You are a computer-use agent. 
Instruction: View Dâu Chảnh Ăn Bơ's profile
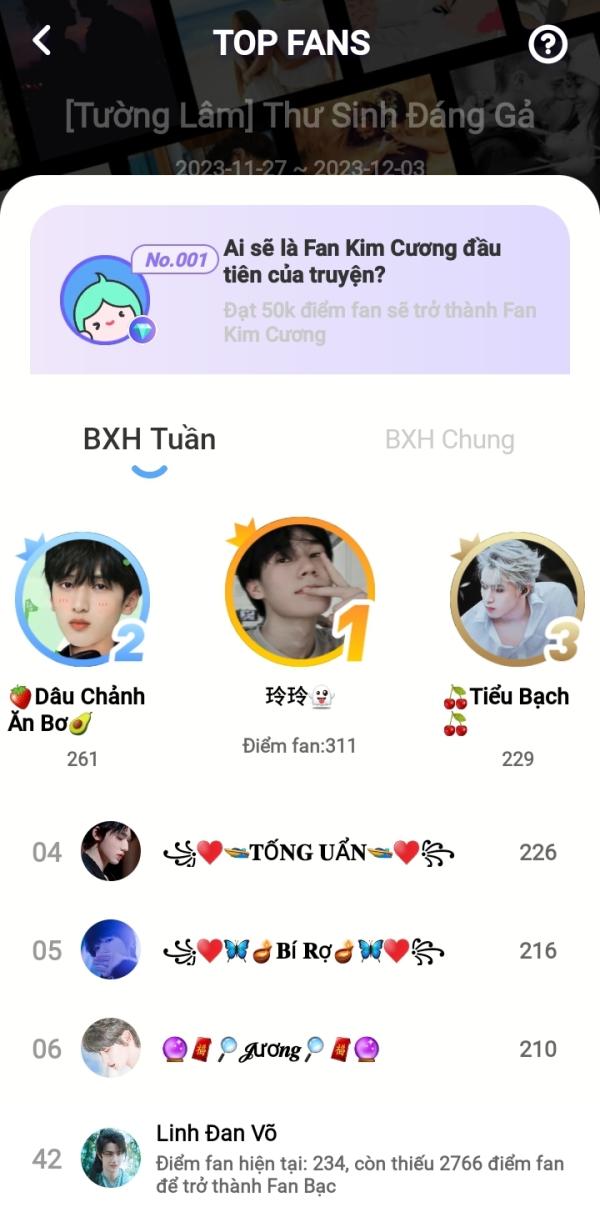pyautogui.click(x=82, y=598)
